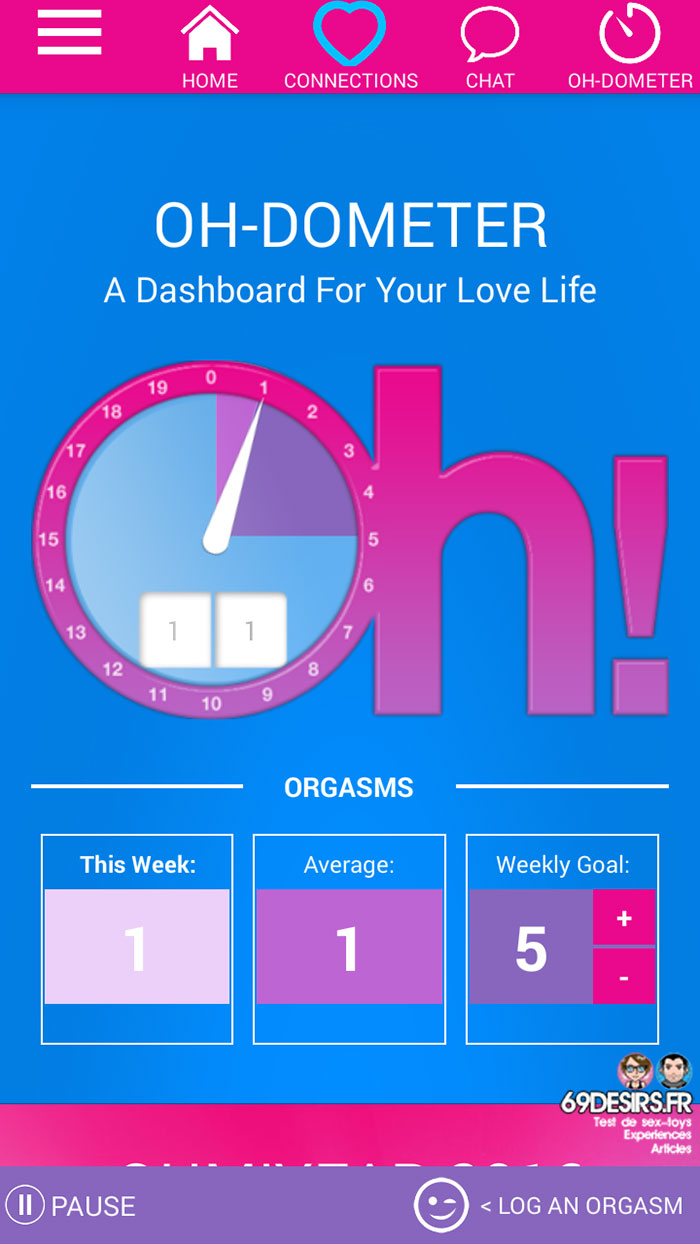The height and width of the screenshot is (1244, 700).
Task: Select the Oh-Dometer tab
Action: click(x=630, y=47)
